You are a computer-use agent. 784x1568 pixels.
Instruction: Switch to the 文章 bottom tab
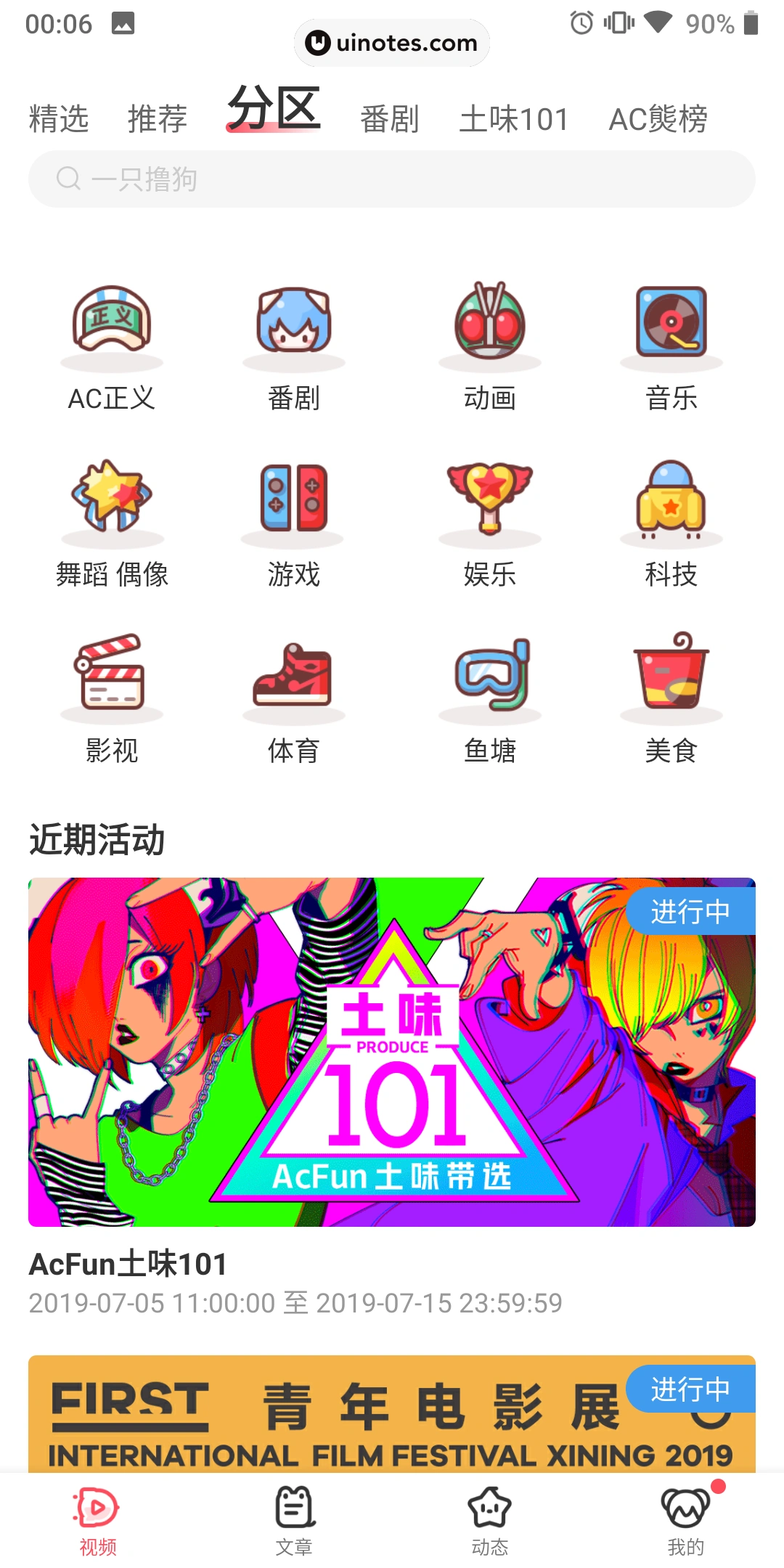(x=294, y=1520)
